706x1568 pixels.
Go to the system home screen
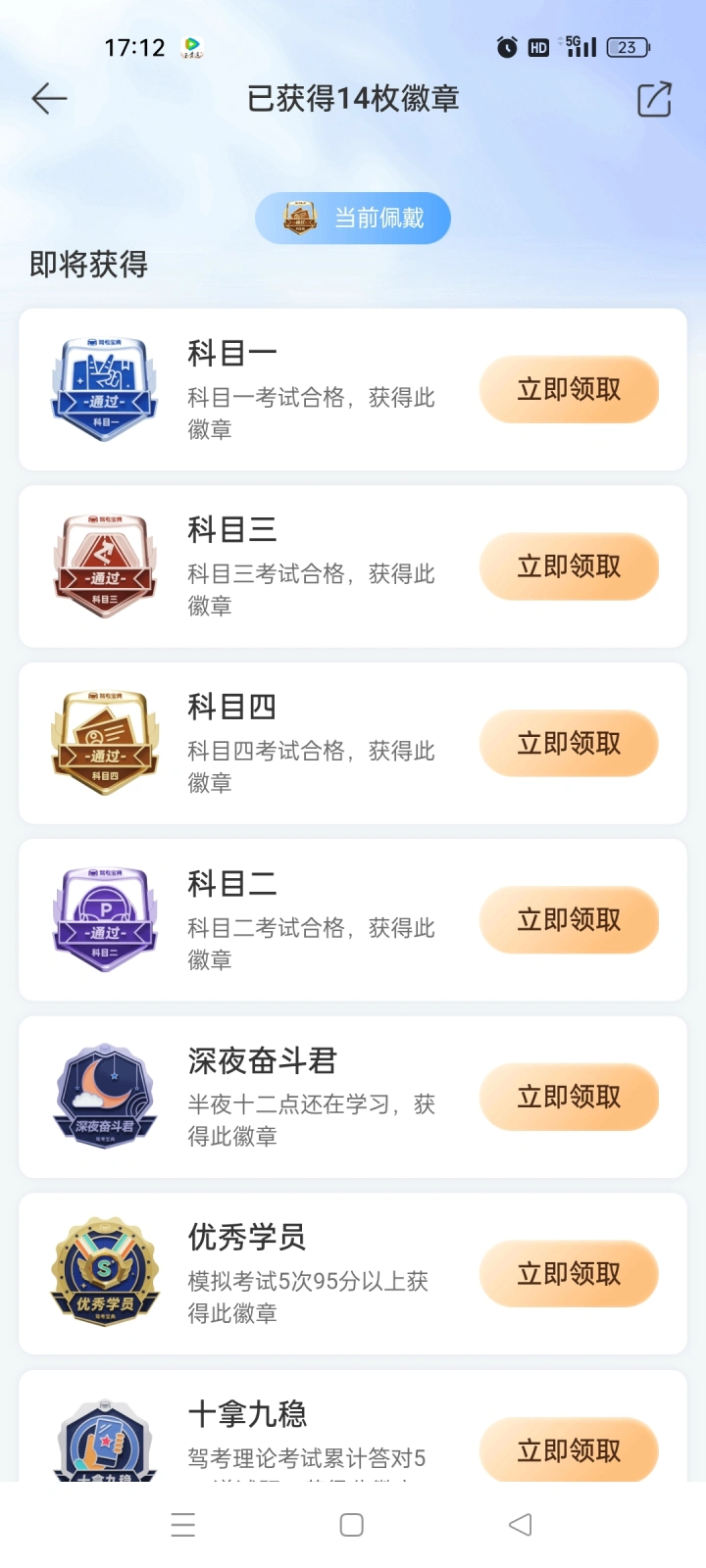coord(352,1525)
